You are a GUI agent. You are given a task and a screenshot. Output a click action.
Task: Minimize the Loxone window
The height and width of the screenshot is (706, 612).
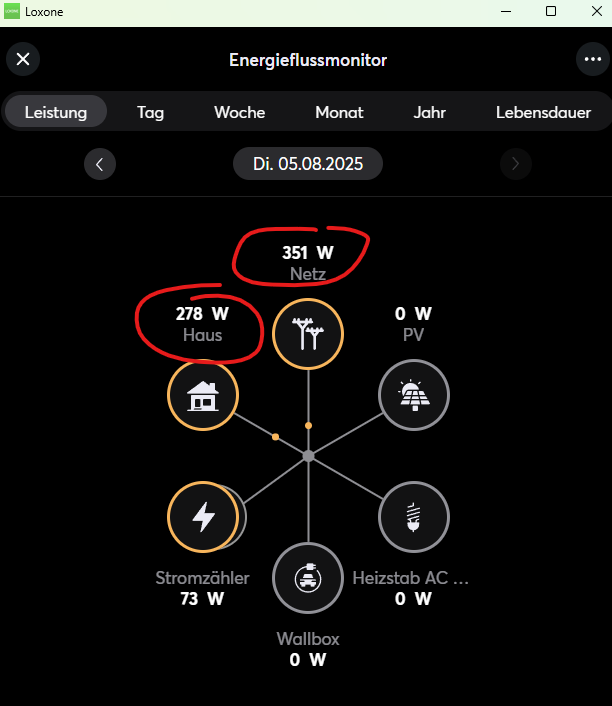(x=506, y=11)
